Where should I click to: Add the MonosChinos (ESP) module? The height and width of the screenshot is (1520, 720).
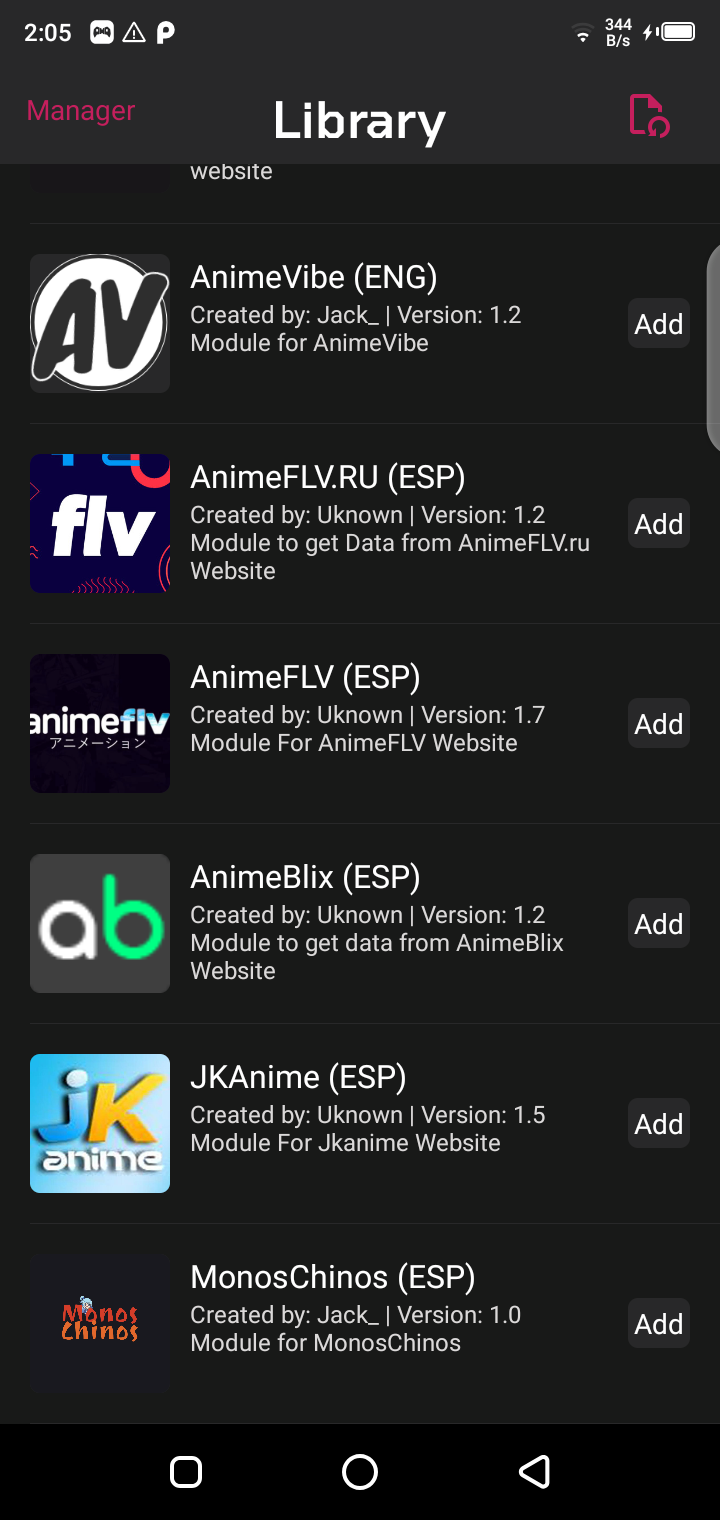coord(658,1324)
